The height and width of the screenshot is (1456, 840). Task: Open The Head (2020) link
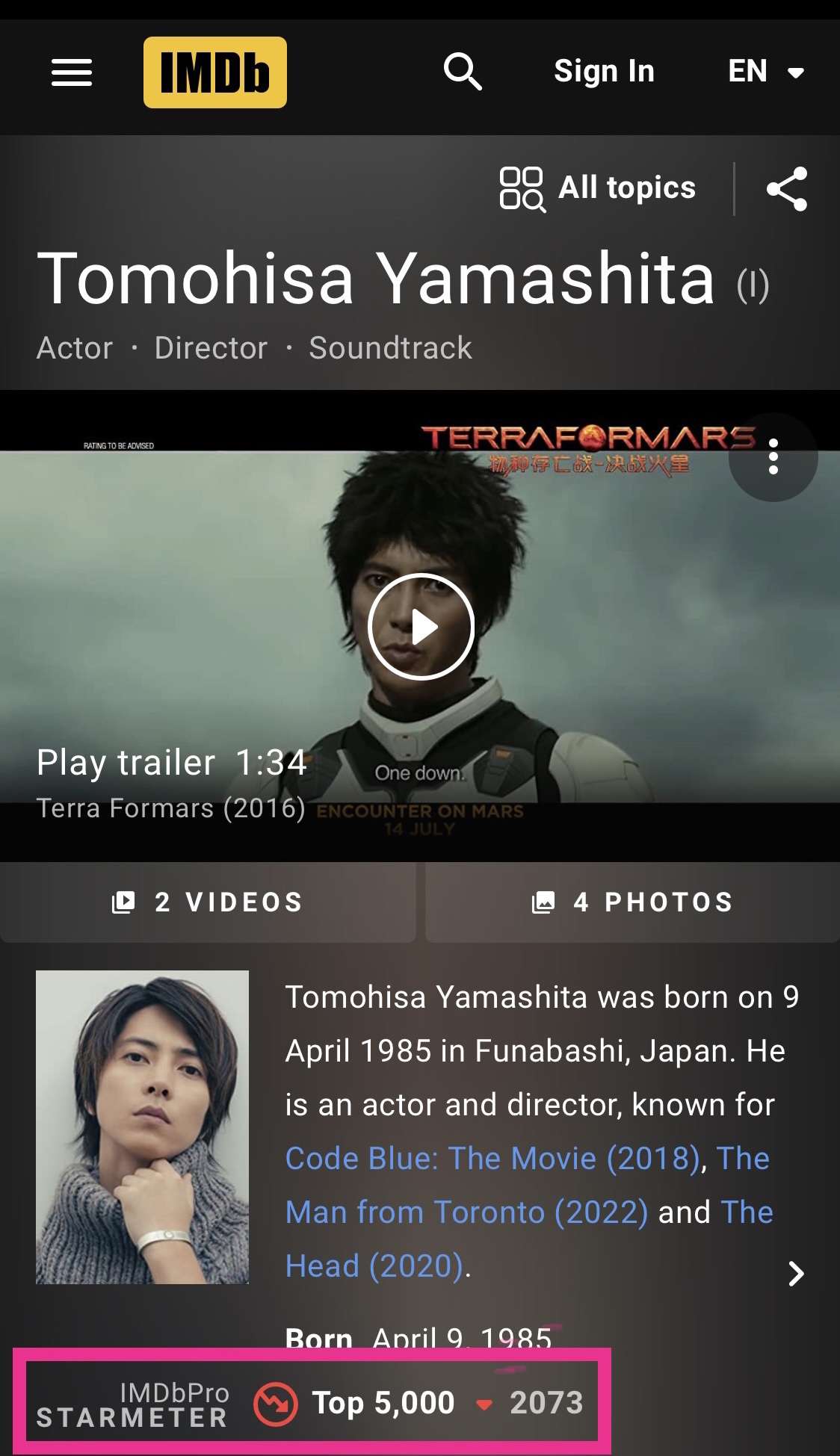(529, 1239)
